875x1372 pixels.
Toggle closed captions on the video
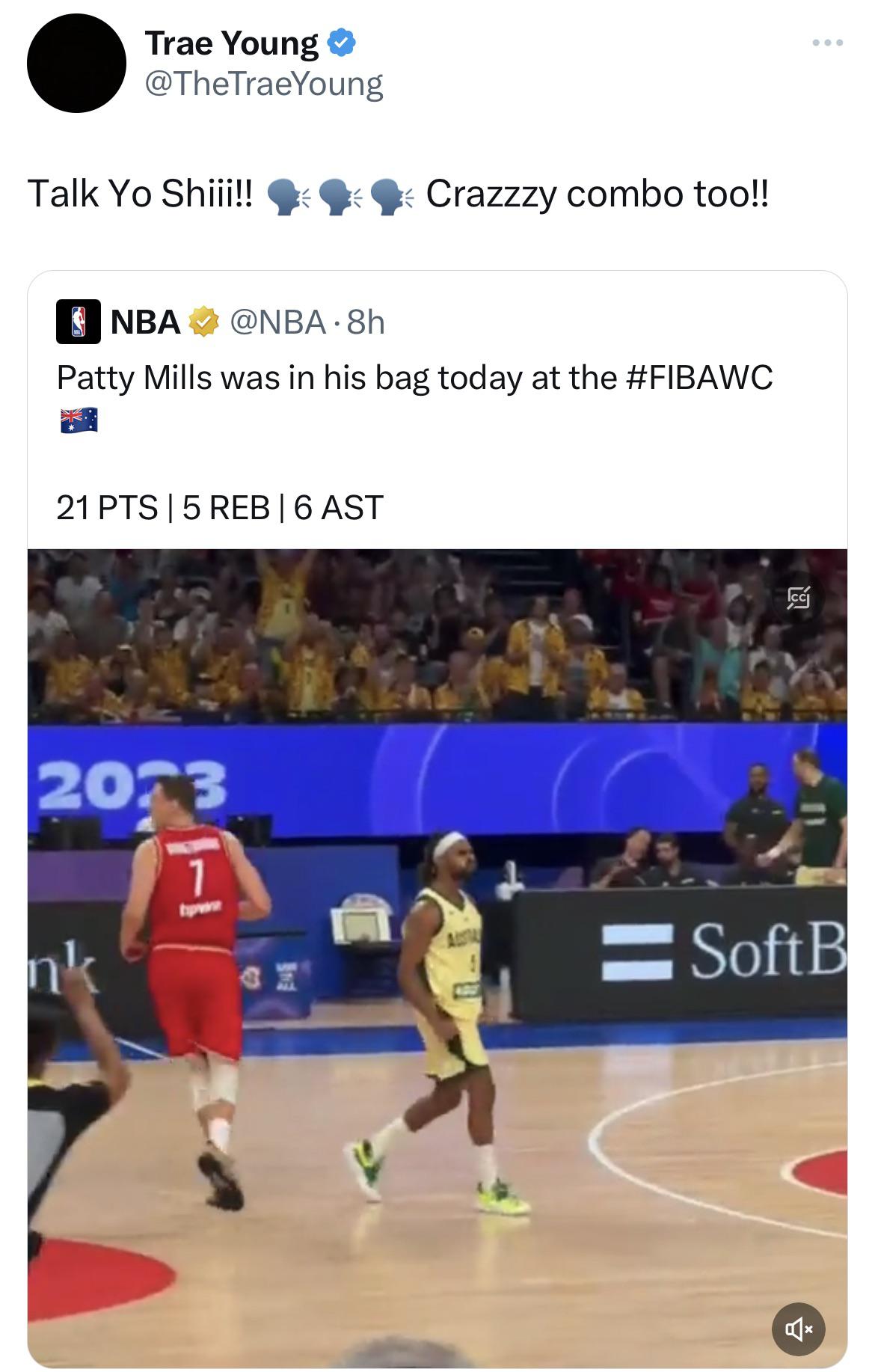798,598
